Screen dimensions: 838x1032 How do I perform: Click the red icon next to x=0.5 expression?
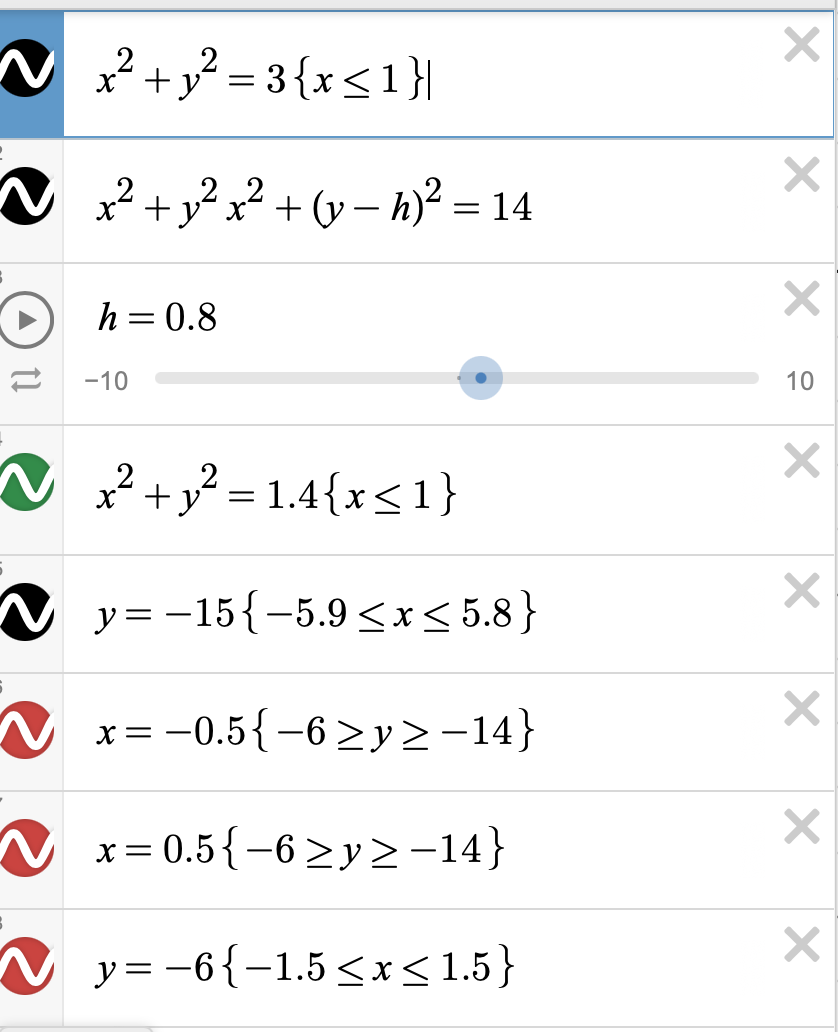click(25, 847)
